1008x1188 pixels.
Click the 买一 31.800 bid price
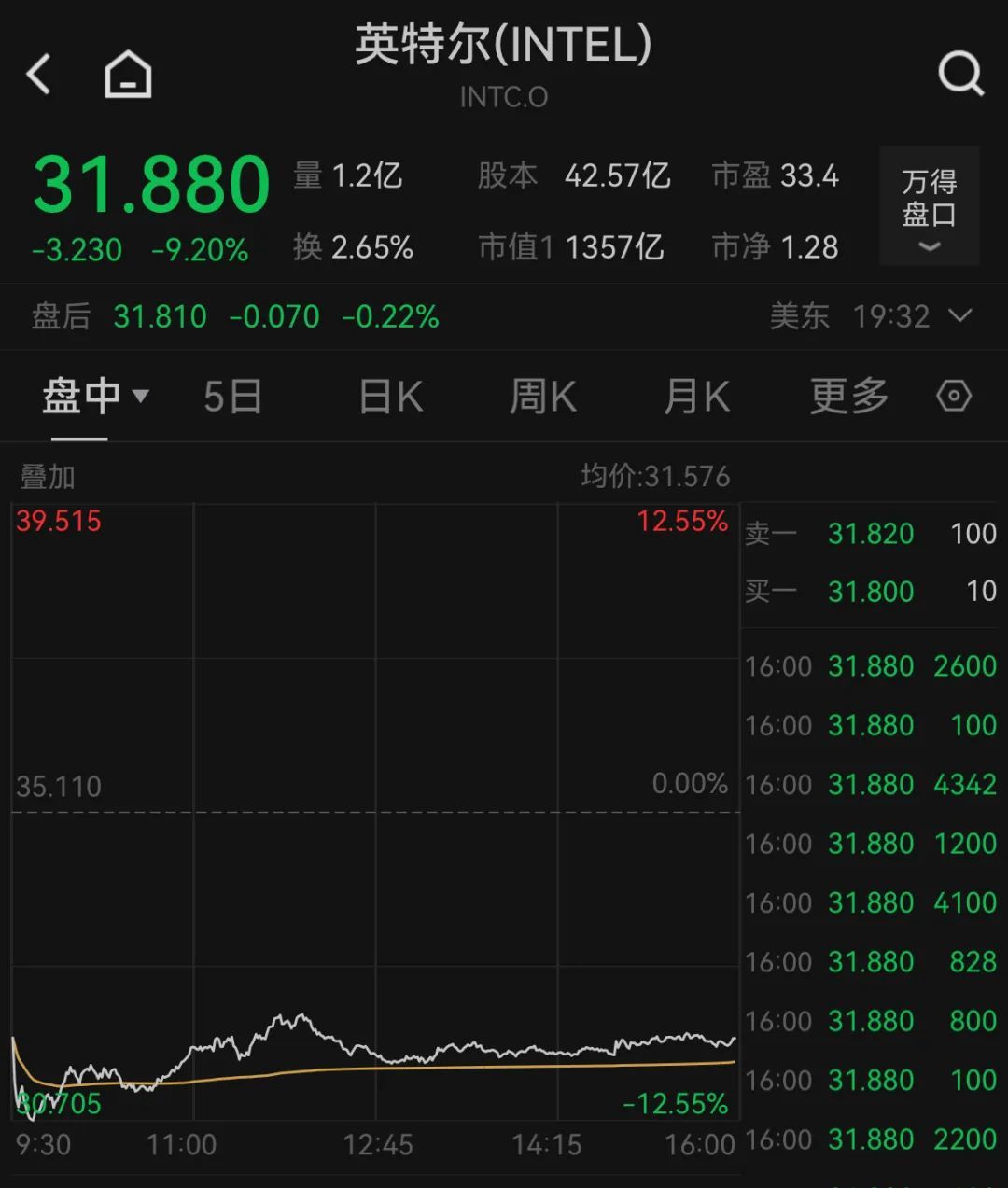coord(872,591)
